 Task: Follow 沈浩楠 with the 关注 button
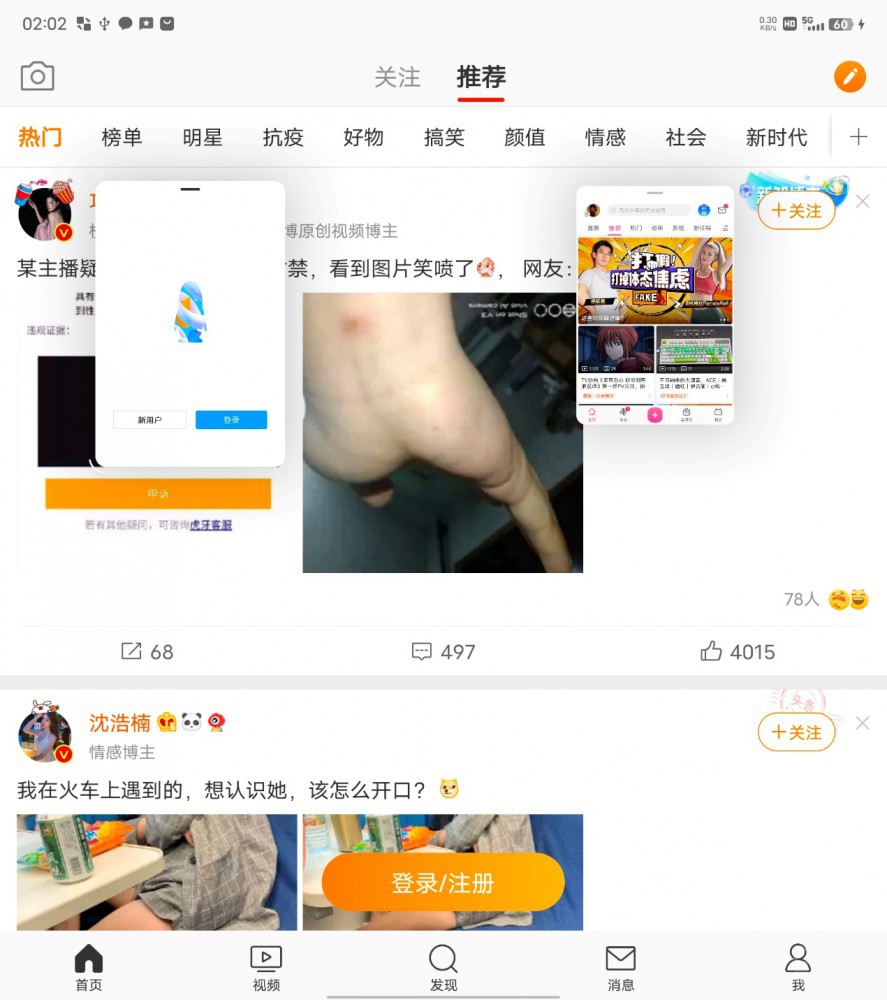796,733
